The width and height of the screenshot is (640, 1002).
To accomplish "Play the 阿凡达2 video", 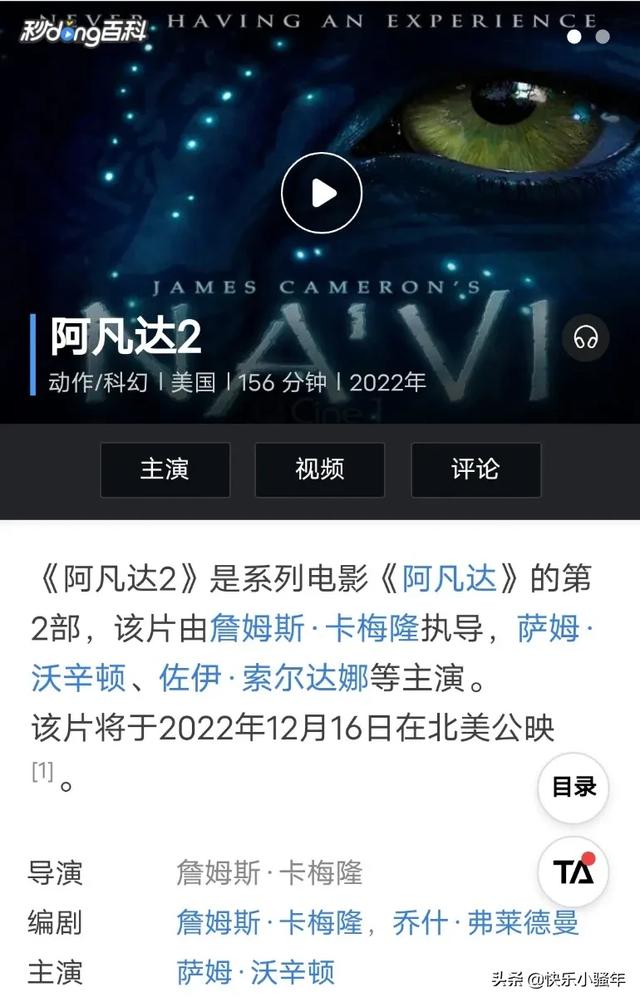I will 321,194.
